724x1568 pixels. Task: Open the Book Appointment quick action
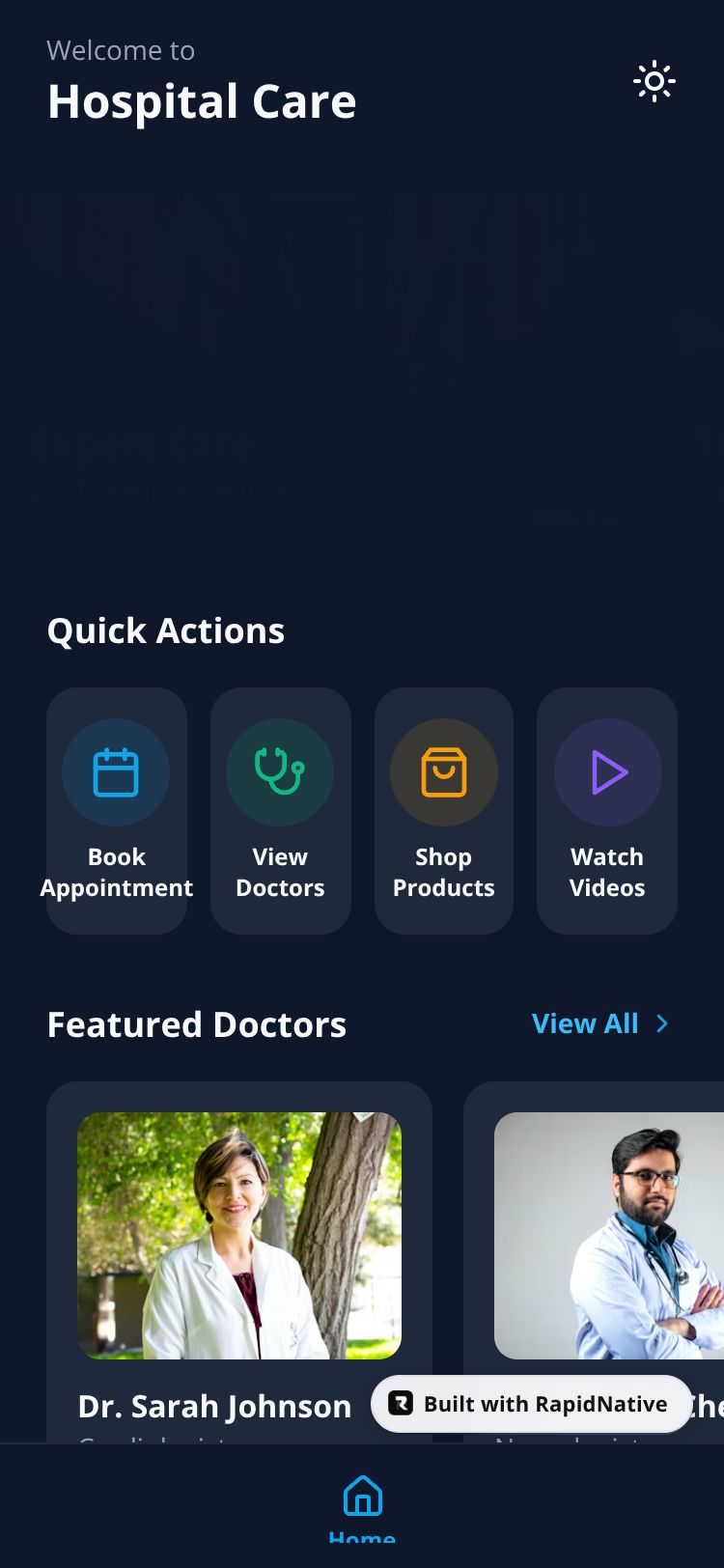[x=117, y=810]
